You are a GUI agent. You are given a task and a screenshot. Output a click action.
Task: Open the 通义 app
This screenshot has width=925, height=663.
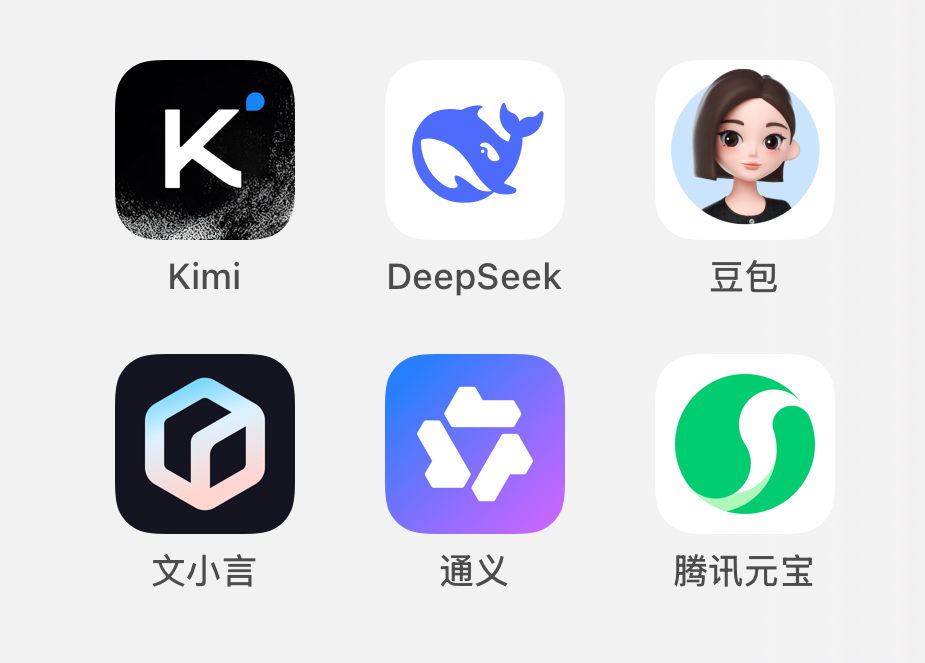[x=474, y=443]
